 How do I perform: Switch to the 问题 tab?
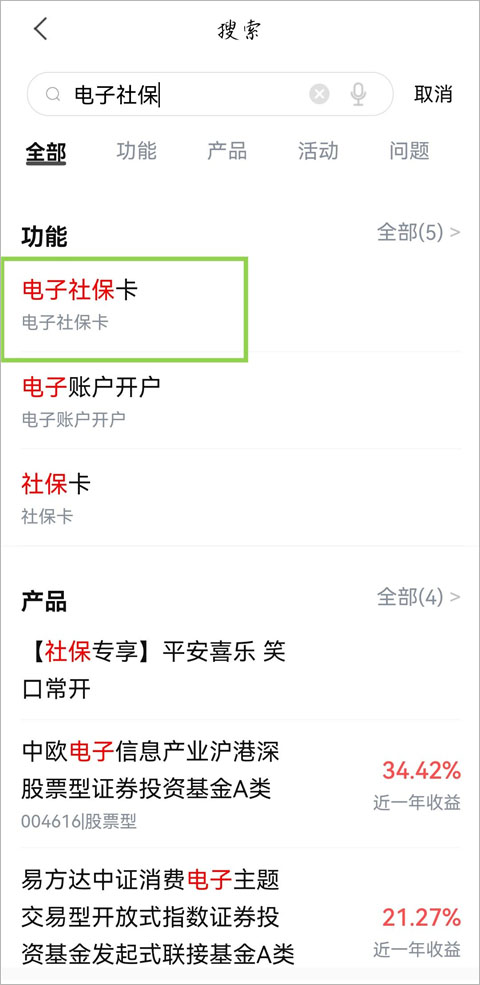tap(409, 151)
